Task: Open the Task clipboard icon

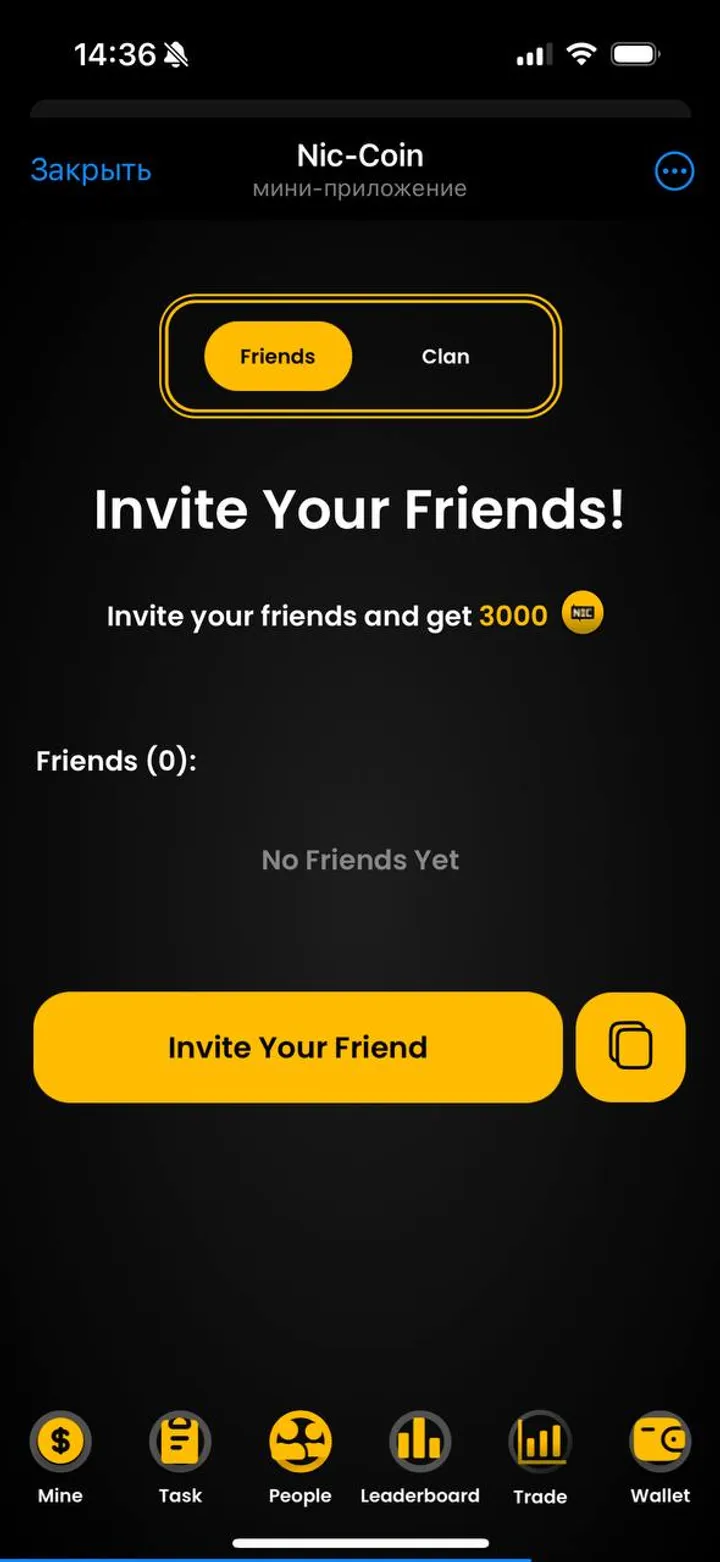Action: (179, 1440)
